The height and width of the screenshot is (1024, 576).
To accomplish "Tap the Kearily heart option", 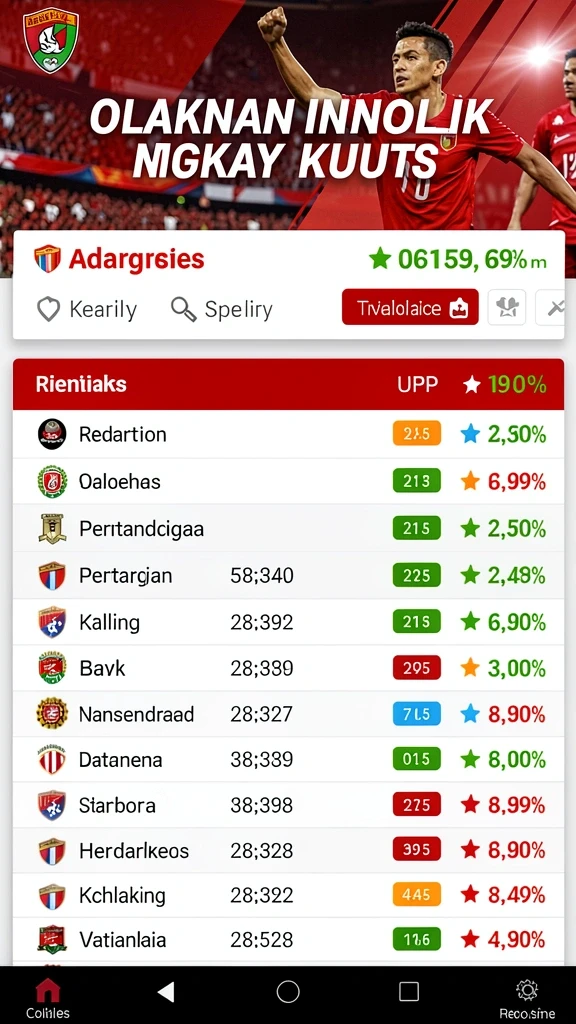I will 87,309.
